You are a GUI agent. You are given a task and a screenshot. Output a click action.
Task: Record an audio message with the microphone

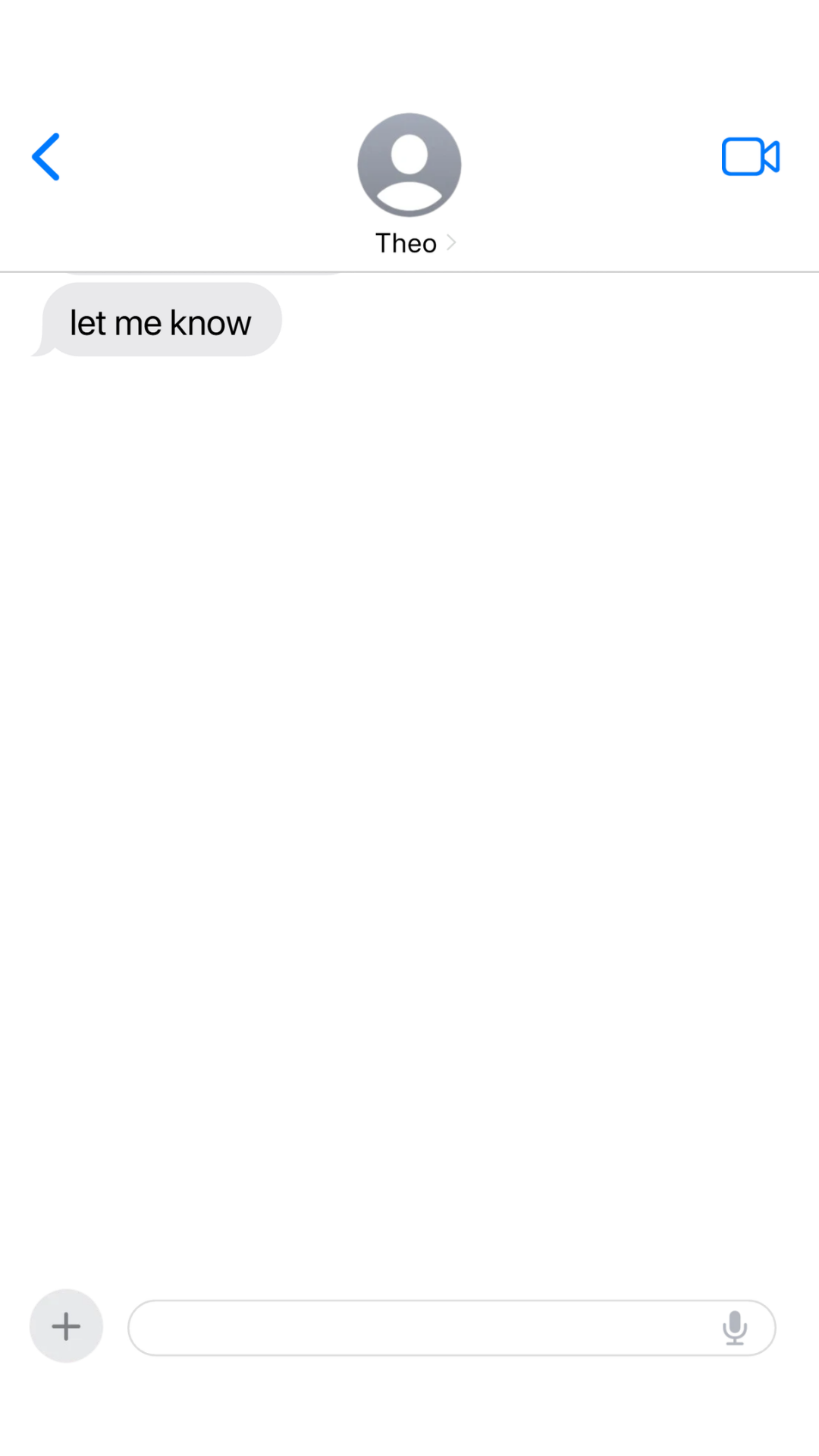point(734,1328)
